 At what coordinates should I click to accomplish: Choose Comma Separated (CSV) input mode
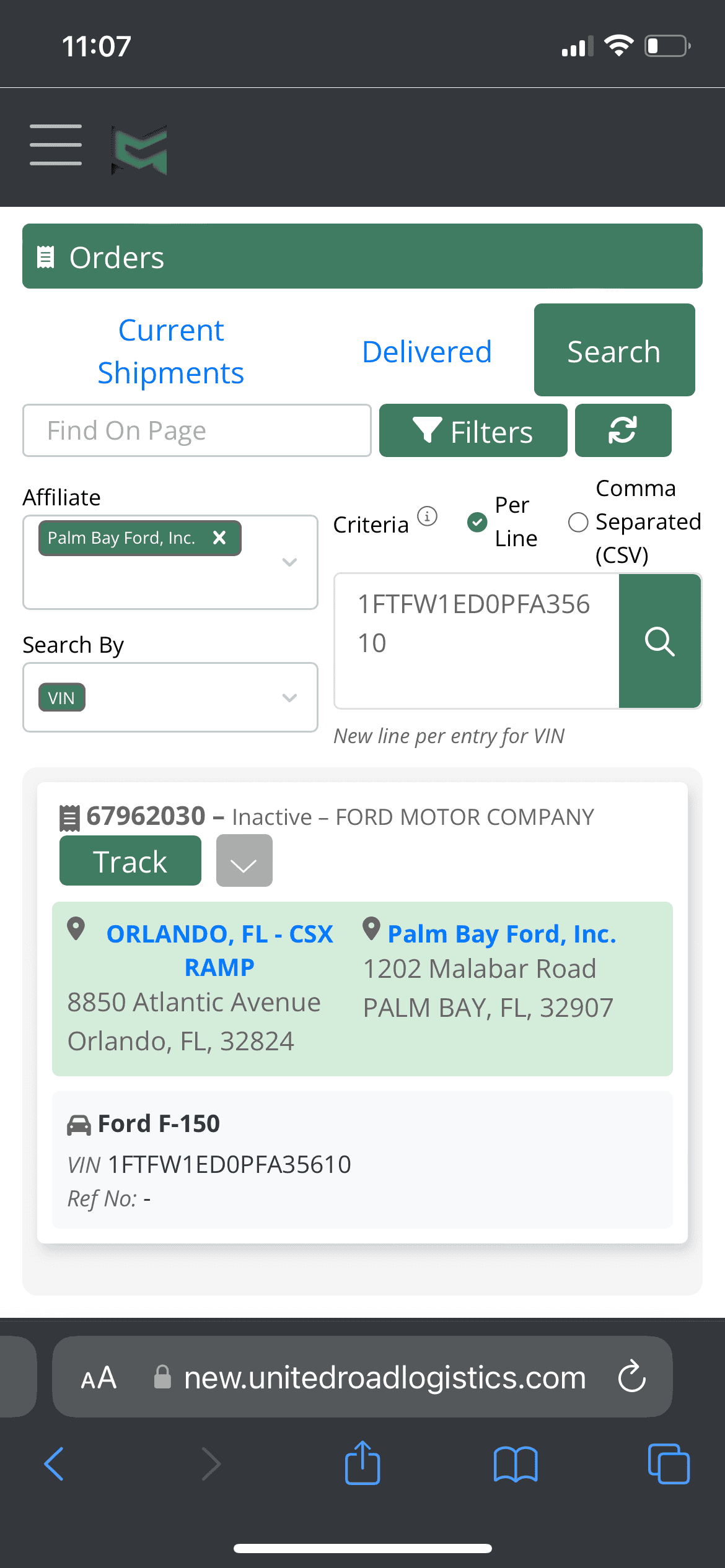[x=578, y=522]
